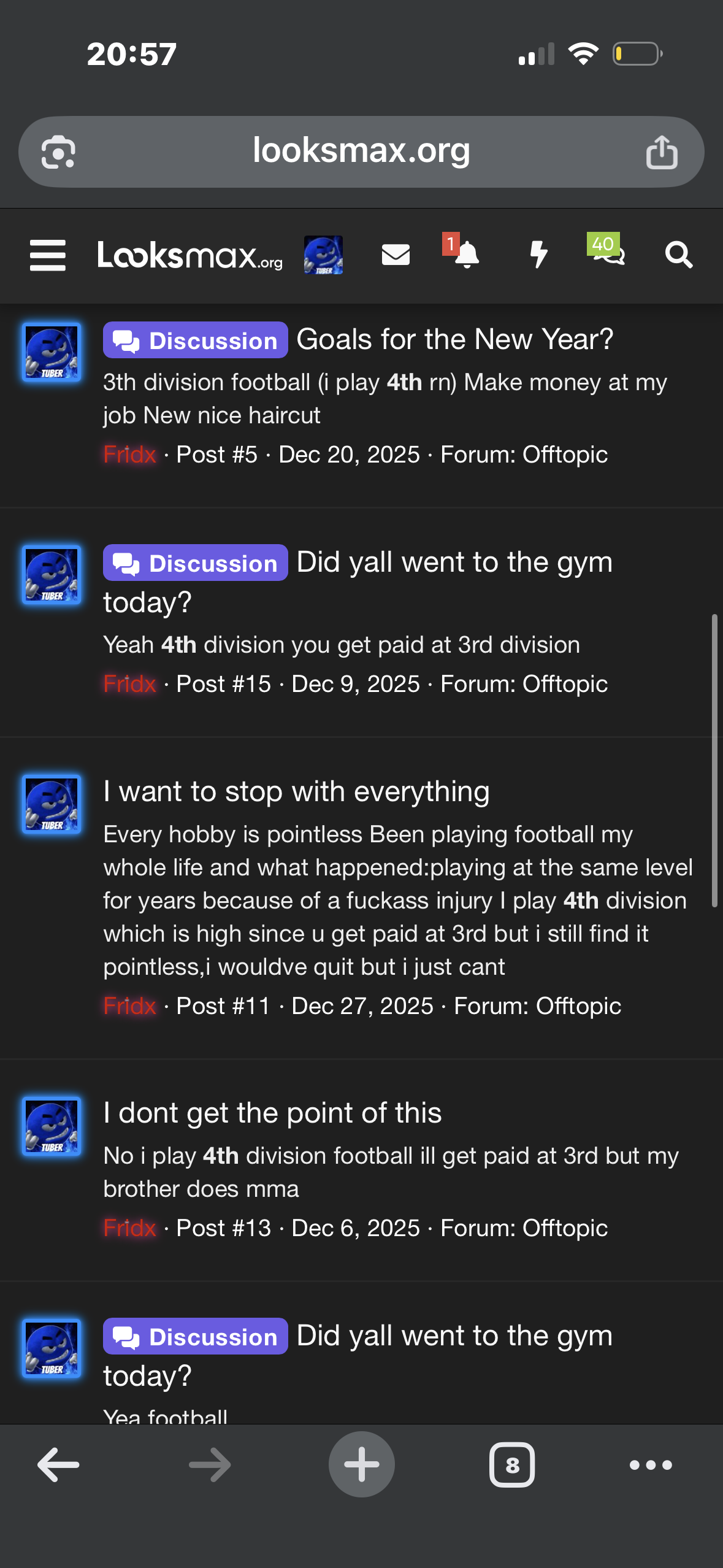Open the camera search icon in address bar
This screenshot has height=1568, width=723.
tap(58, 152)
